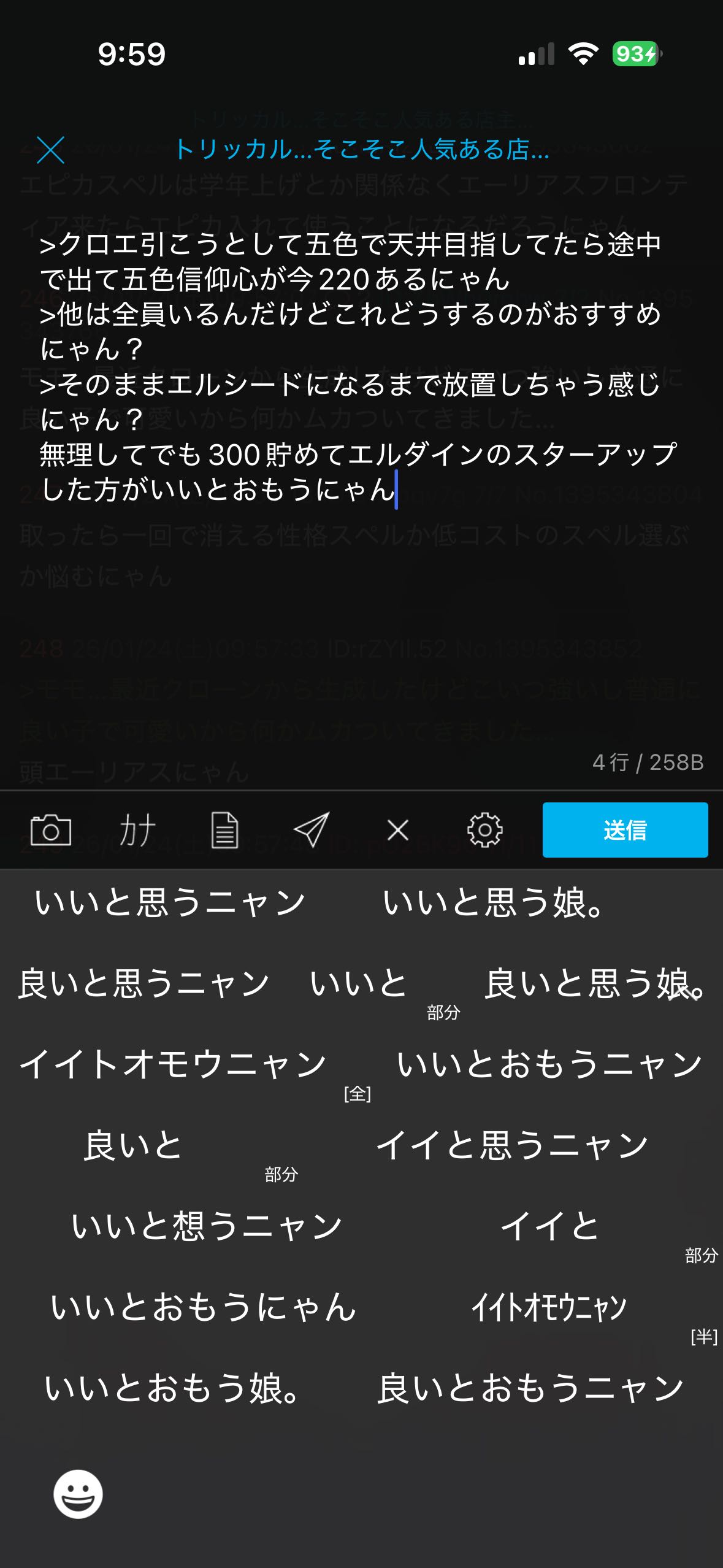Screen dimensions: 723x1568
Task: Open the document template icon
Action: click(x=224, y=830)
